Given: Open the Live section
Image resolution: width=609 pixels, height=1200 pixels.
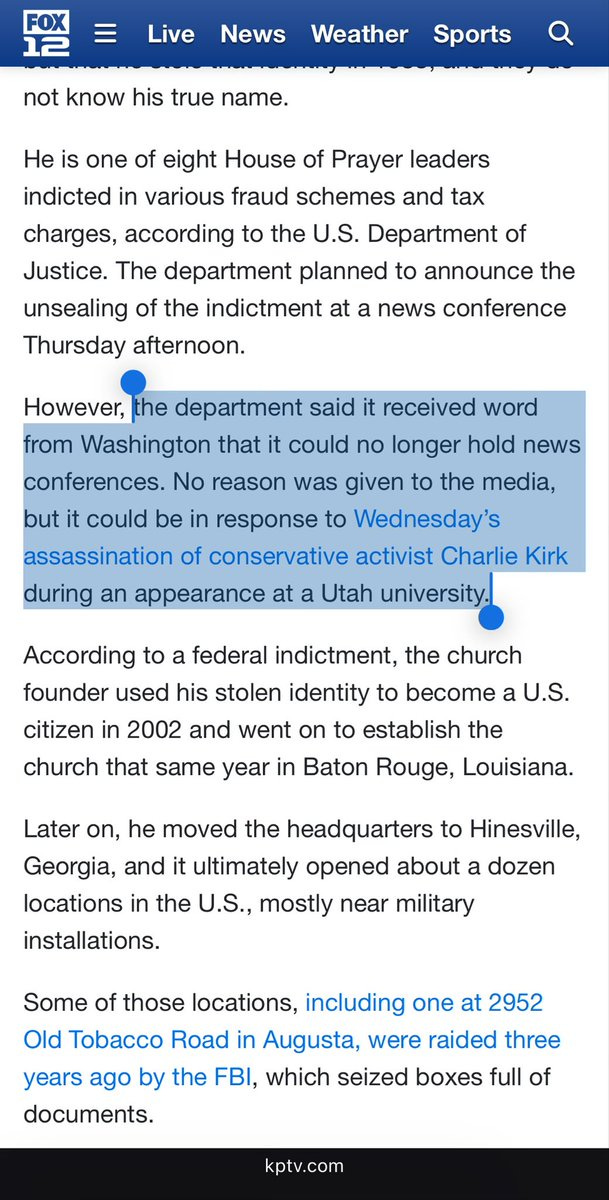Looking at the screenshot, I should pyautogui.click(x=171, y=34).
